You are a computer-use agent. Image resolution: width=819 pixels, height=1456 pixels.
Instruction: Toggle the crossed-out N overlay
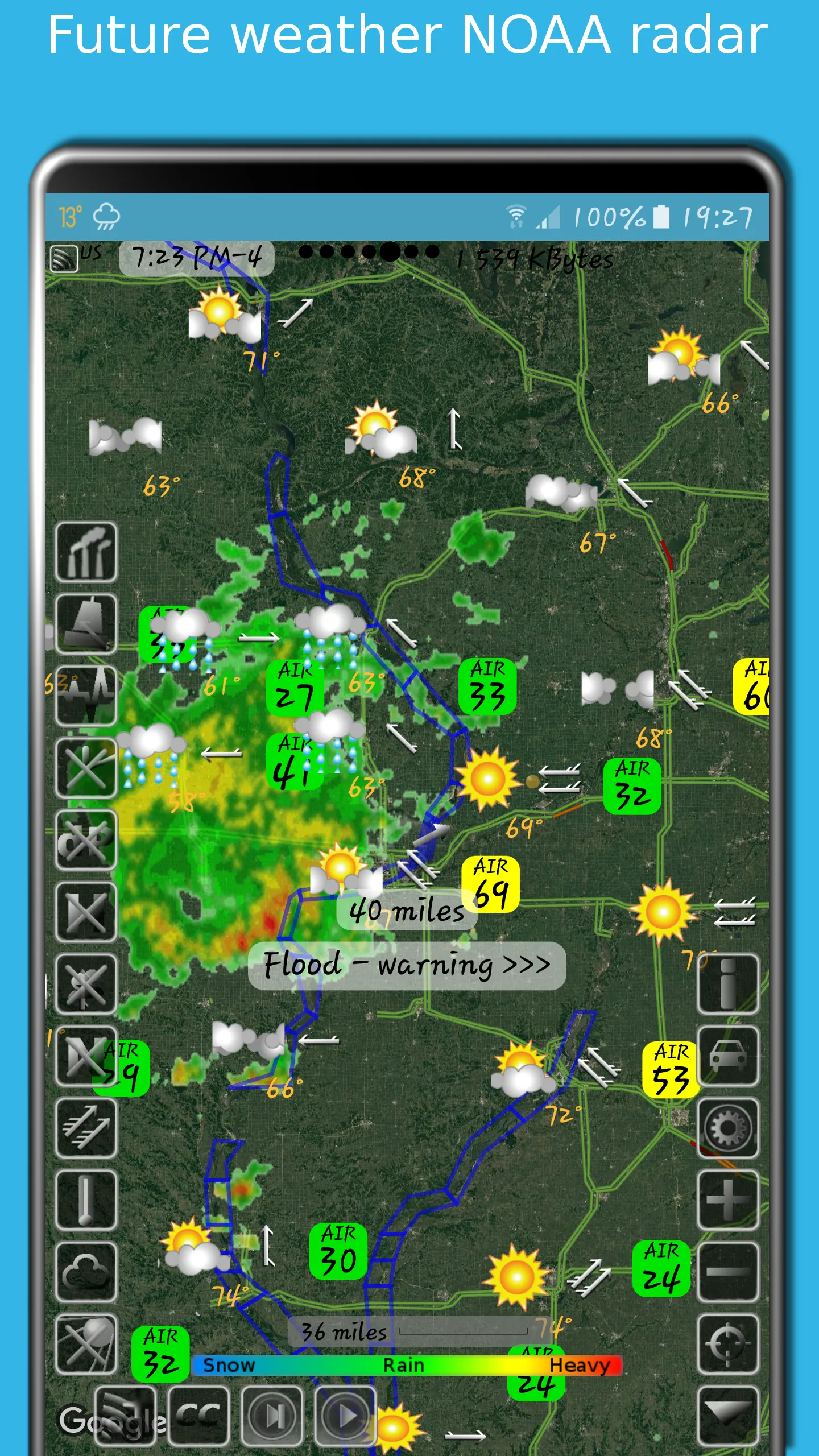[85, 914]
